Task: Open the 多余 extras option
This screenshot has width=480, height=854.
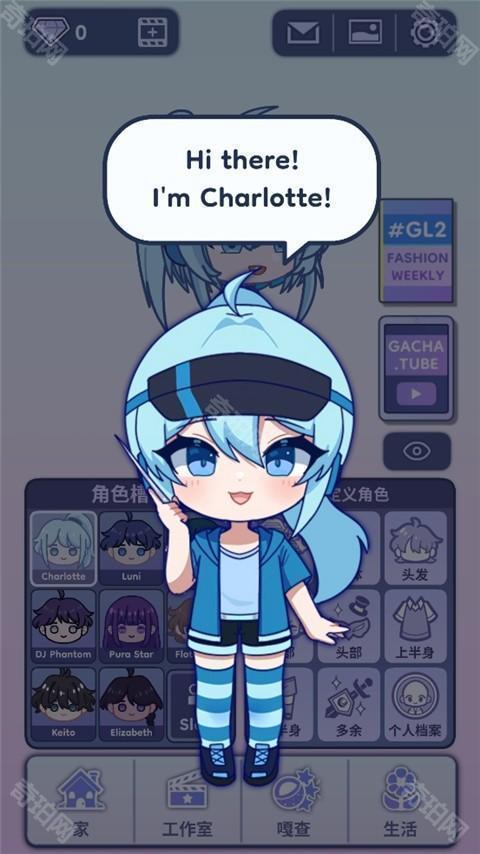Action: point(349,705)
